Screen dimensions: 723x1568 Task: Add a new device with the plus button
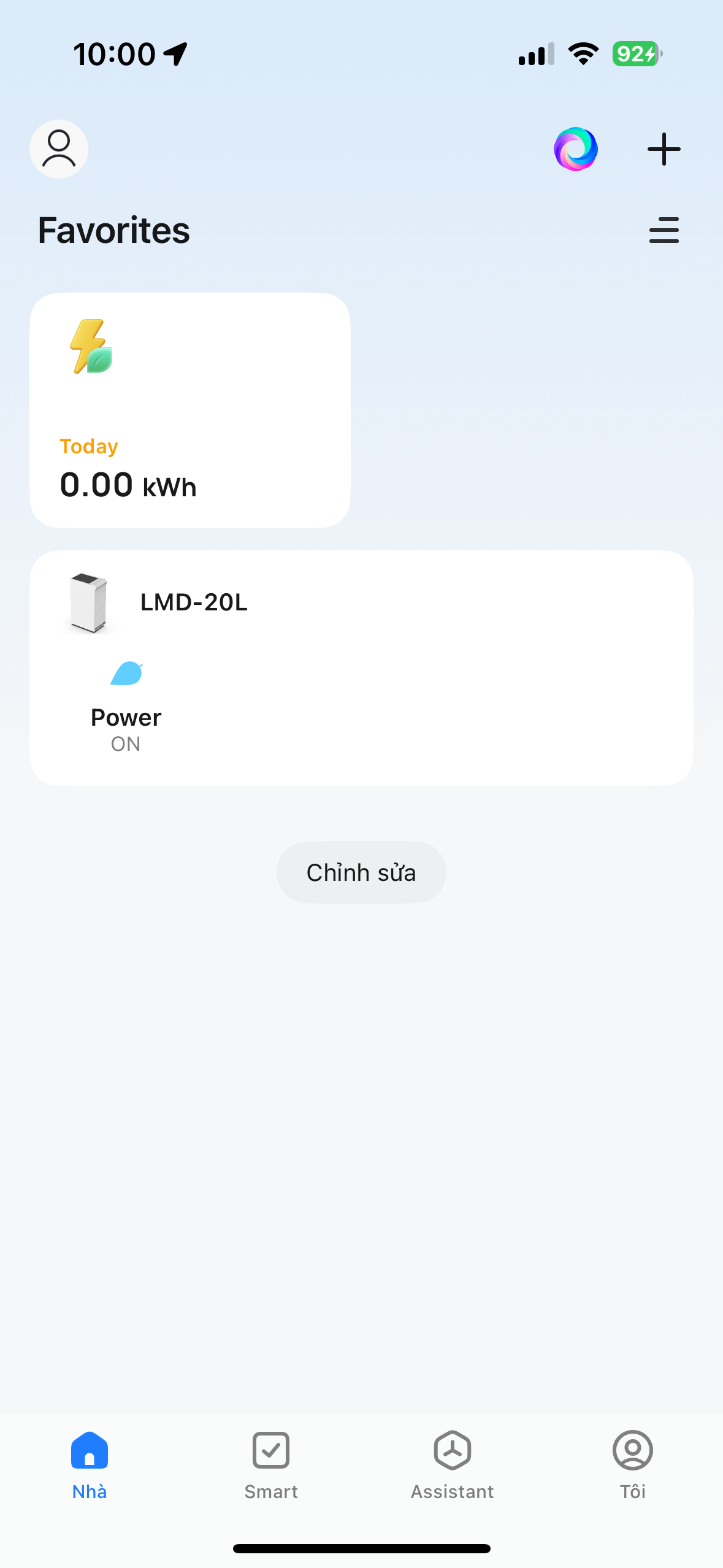(664, 148)
